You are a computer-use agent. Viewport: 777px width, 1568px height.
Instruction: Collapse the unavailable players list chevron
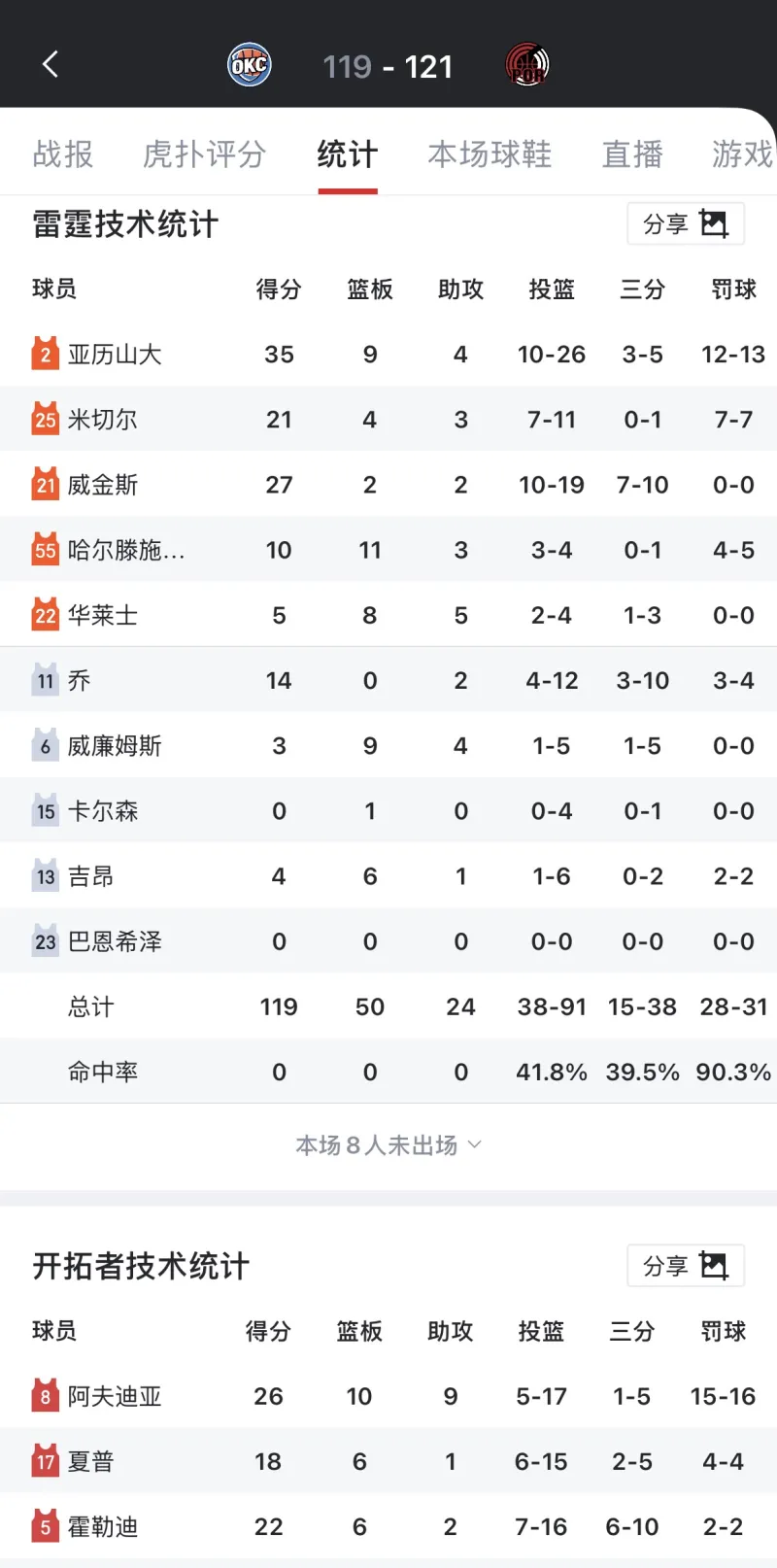pos(475,1144)
